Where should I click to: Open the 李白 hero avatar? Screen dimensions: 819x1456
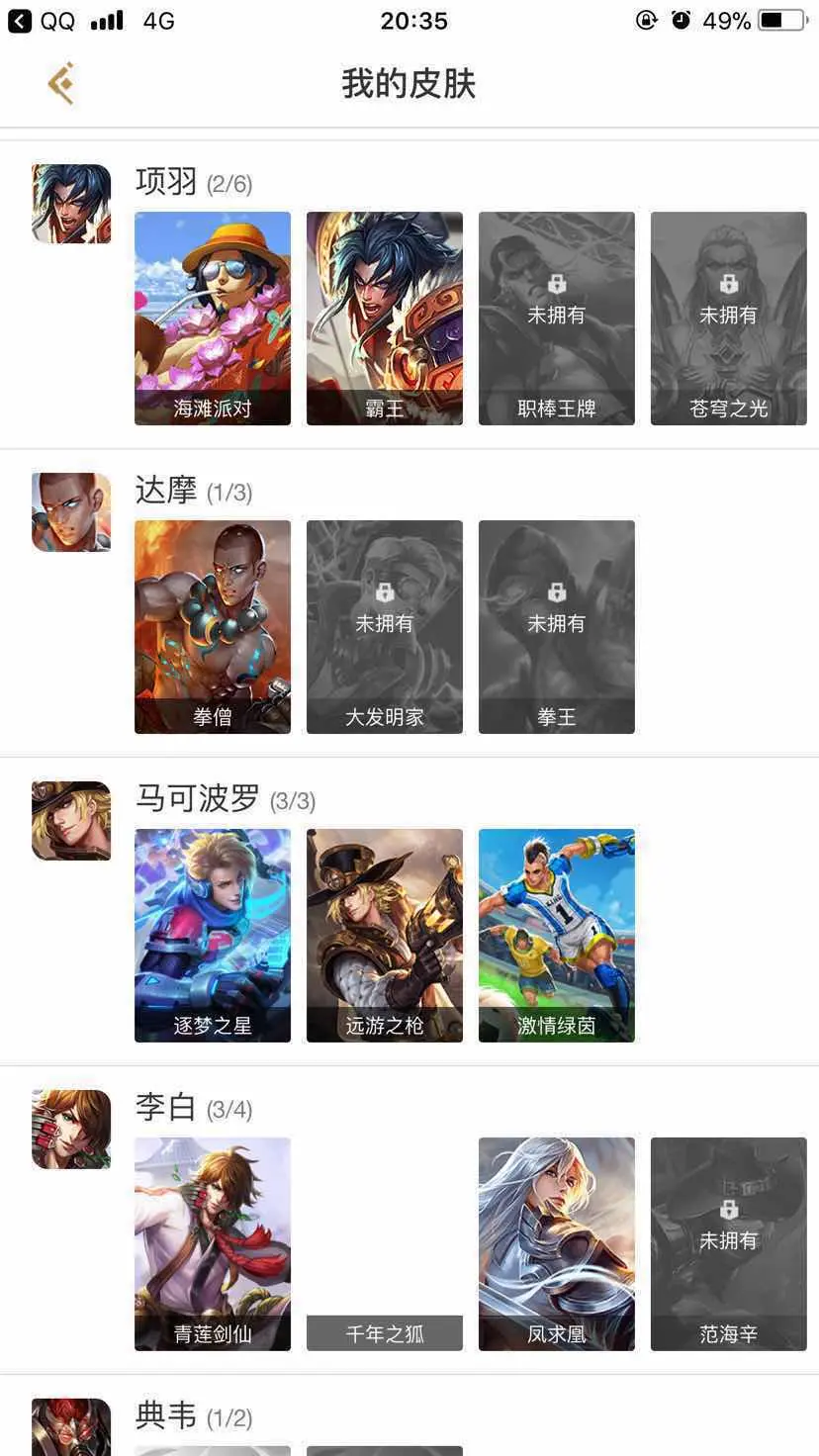pyautogui.click(x=71, y=1130)
